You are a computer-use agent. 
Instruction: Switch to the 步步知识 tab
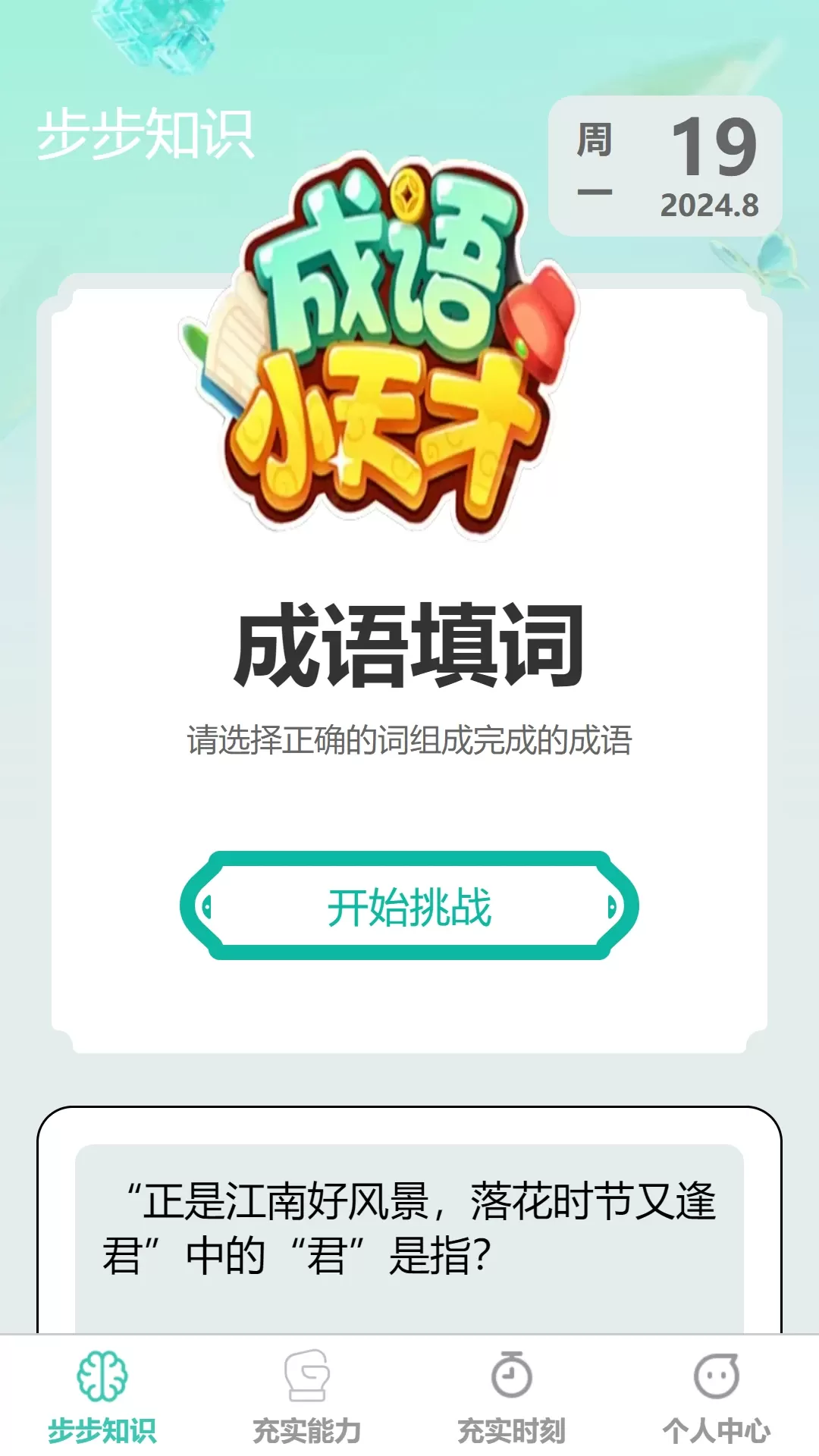(x=102, y=1396)
